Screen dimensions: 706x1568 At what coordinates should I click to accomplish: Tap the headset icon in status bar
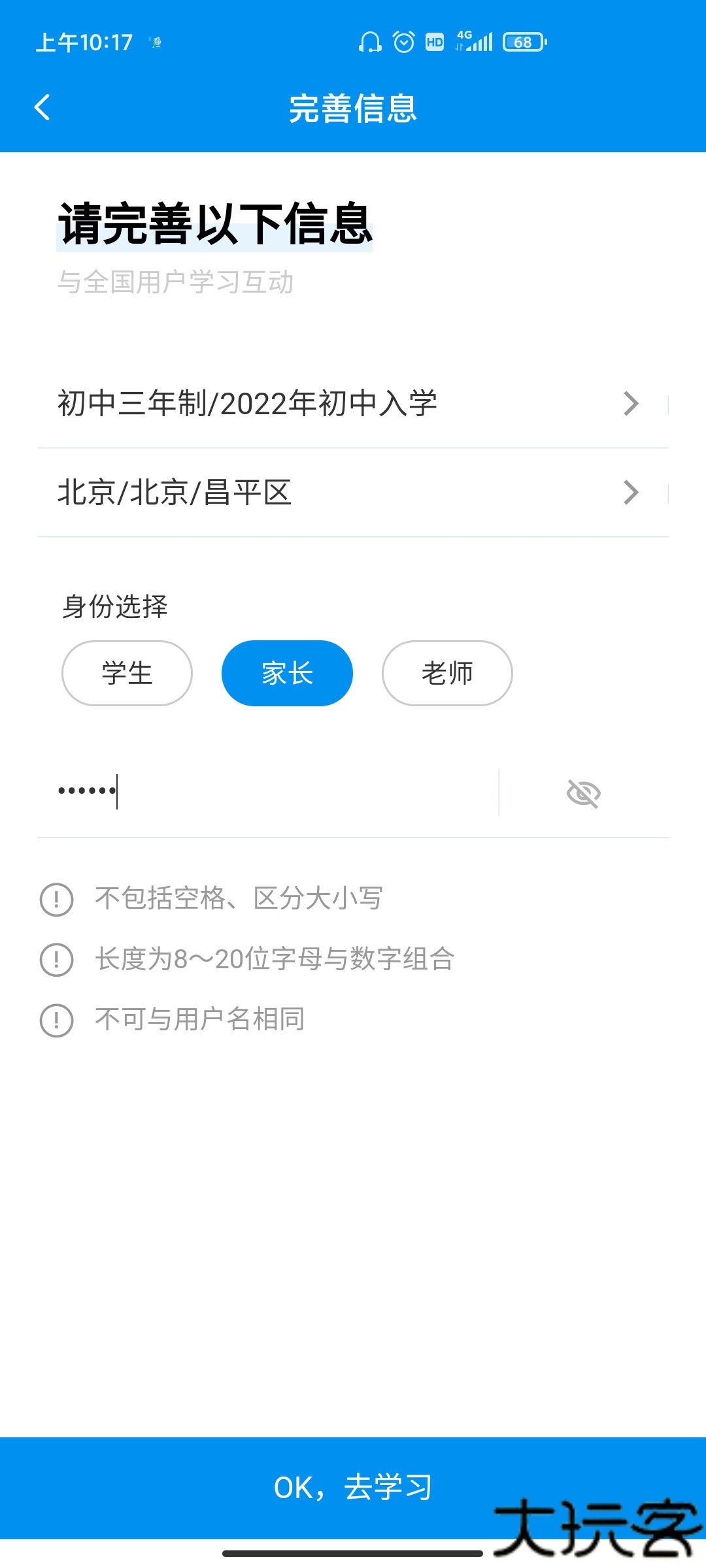click(x=370, y=41)
